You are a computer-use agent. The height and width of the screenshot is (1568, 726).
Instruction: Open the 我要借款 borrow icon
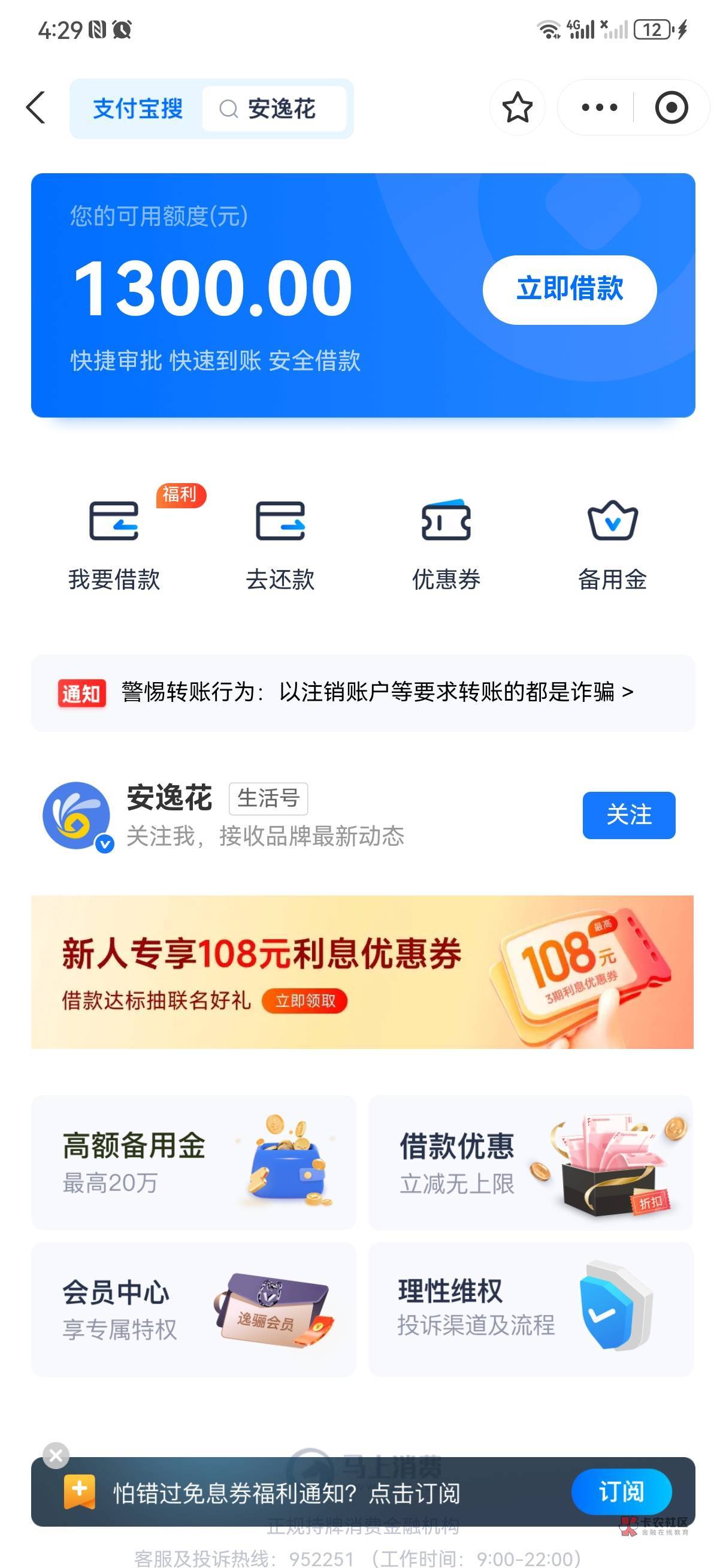pos(114,542)
